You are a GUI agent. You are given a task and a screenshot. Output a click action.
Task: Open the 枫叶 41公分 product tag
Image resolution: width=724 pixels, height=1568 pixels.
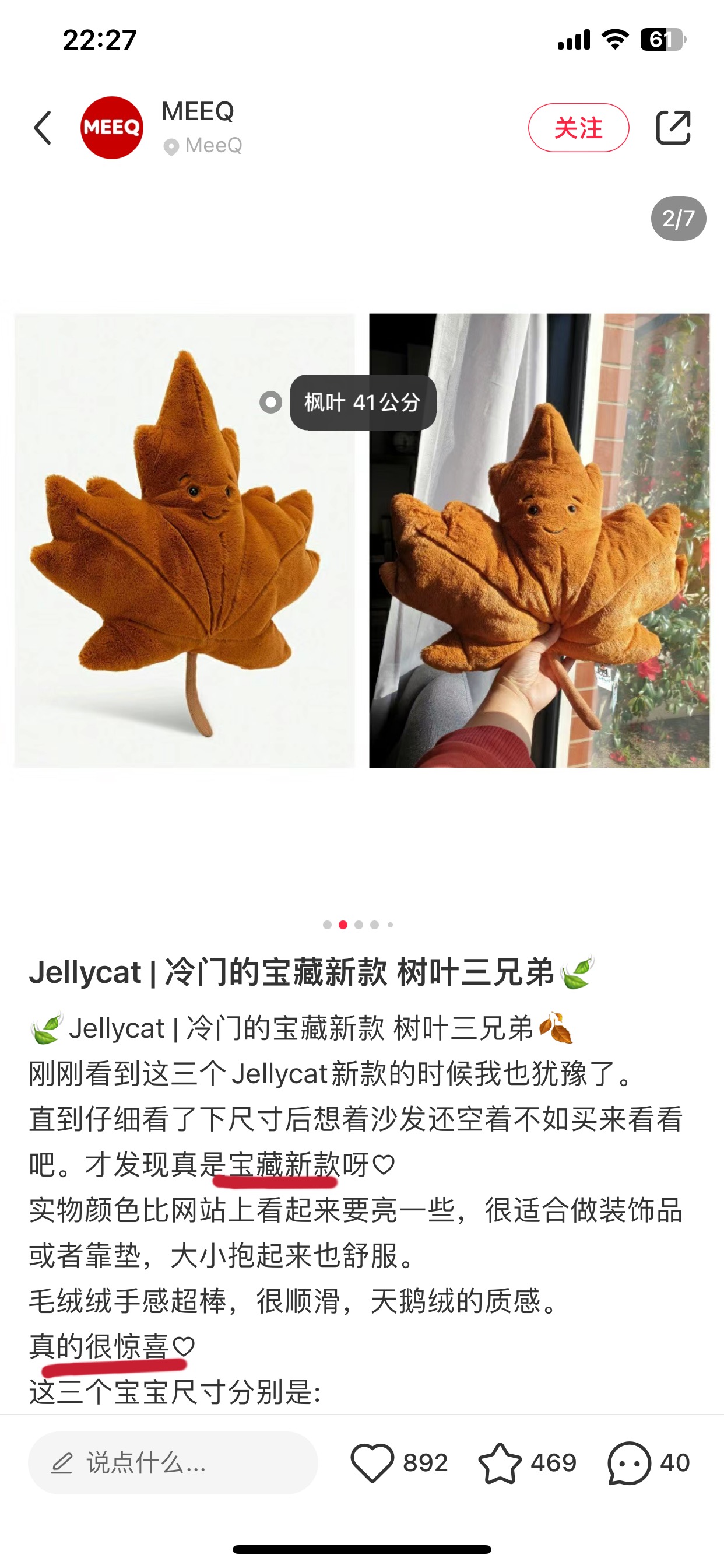363,402
